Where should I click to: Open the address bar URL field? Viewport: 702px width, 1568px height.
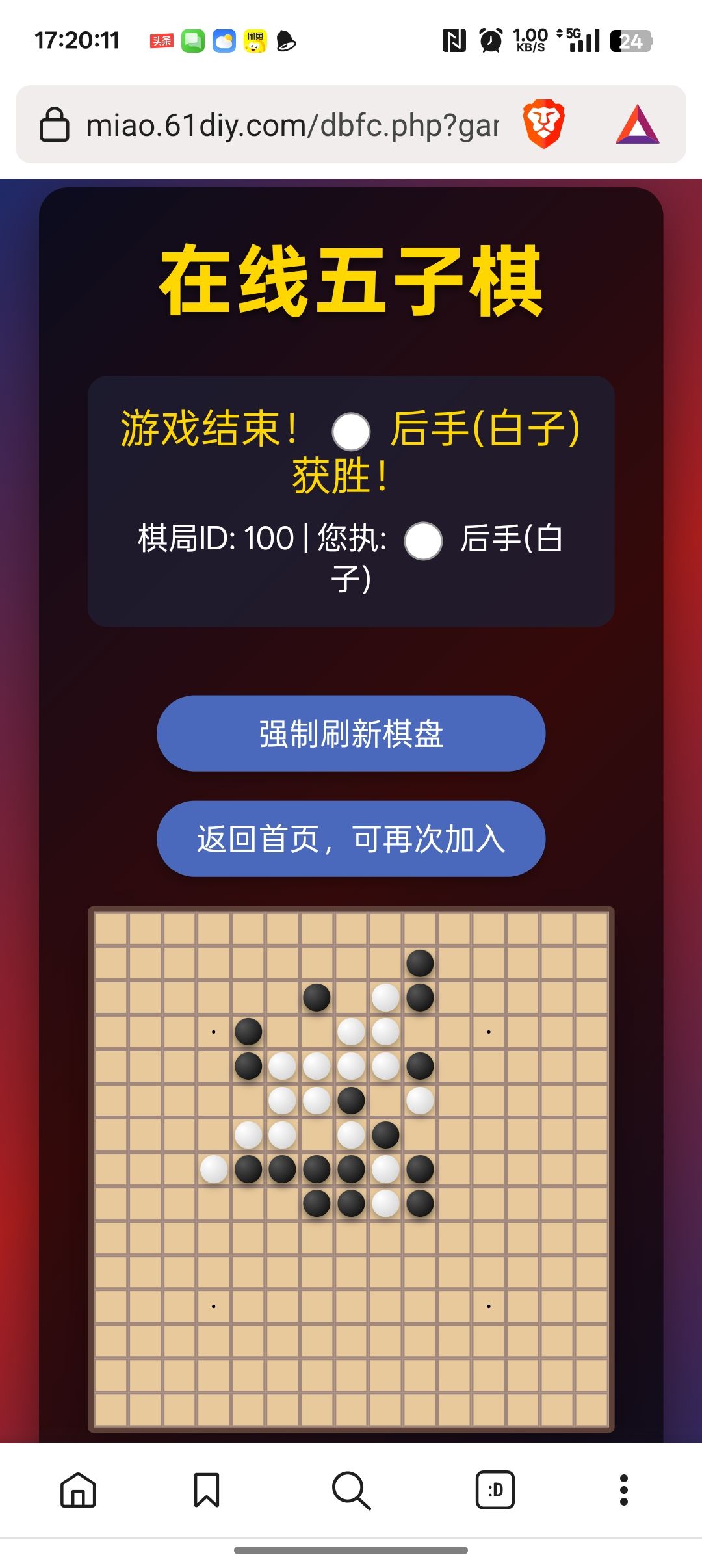(292, 125)
